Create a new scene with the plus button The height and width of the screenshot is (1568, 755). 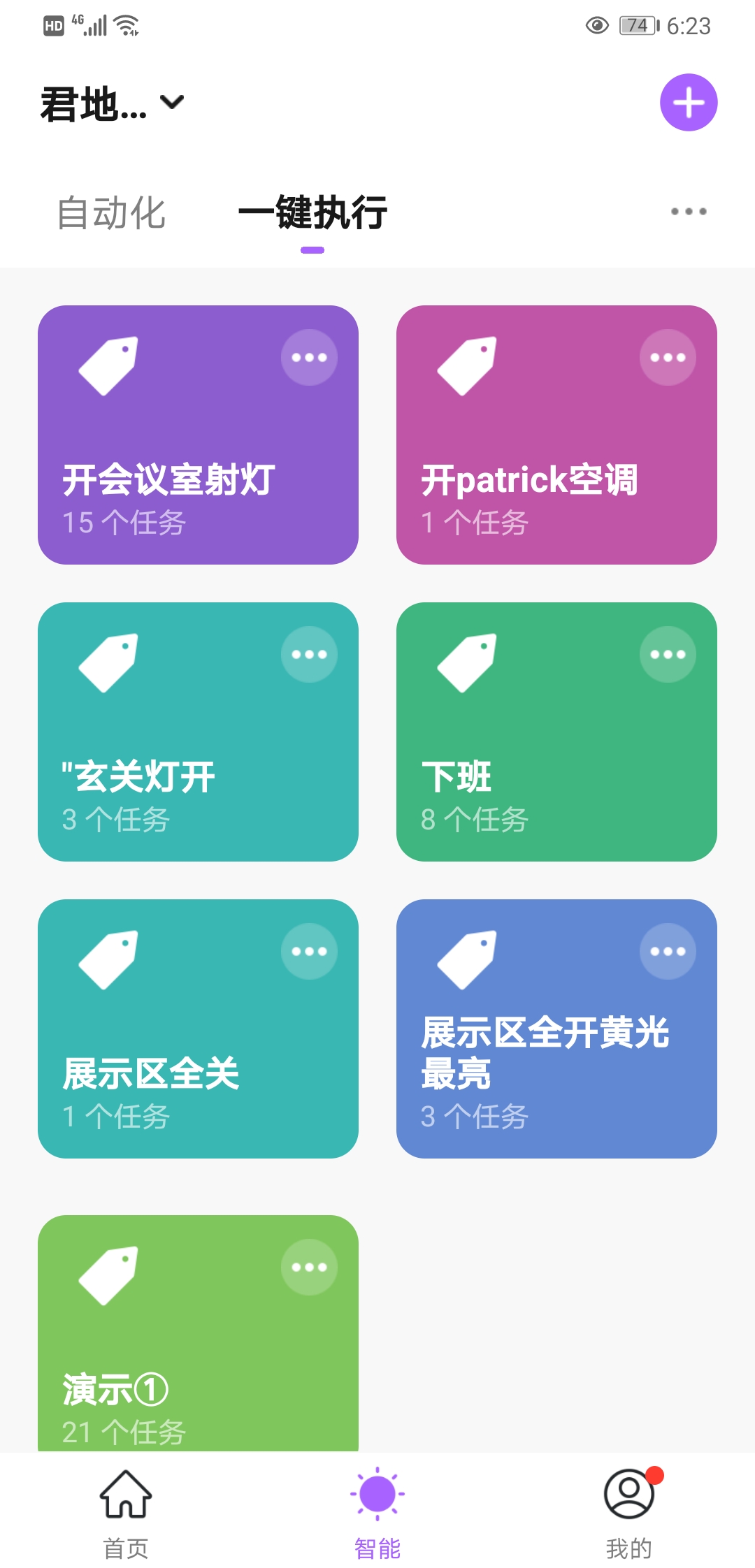point(689,102)
